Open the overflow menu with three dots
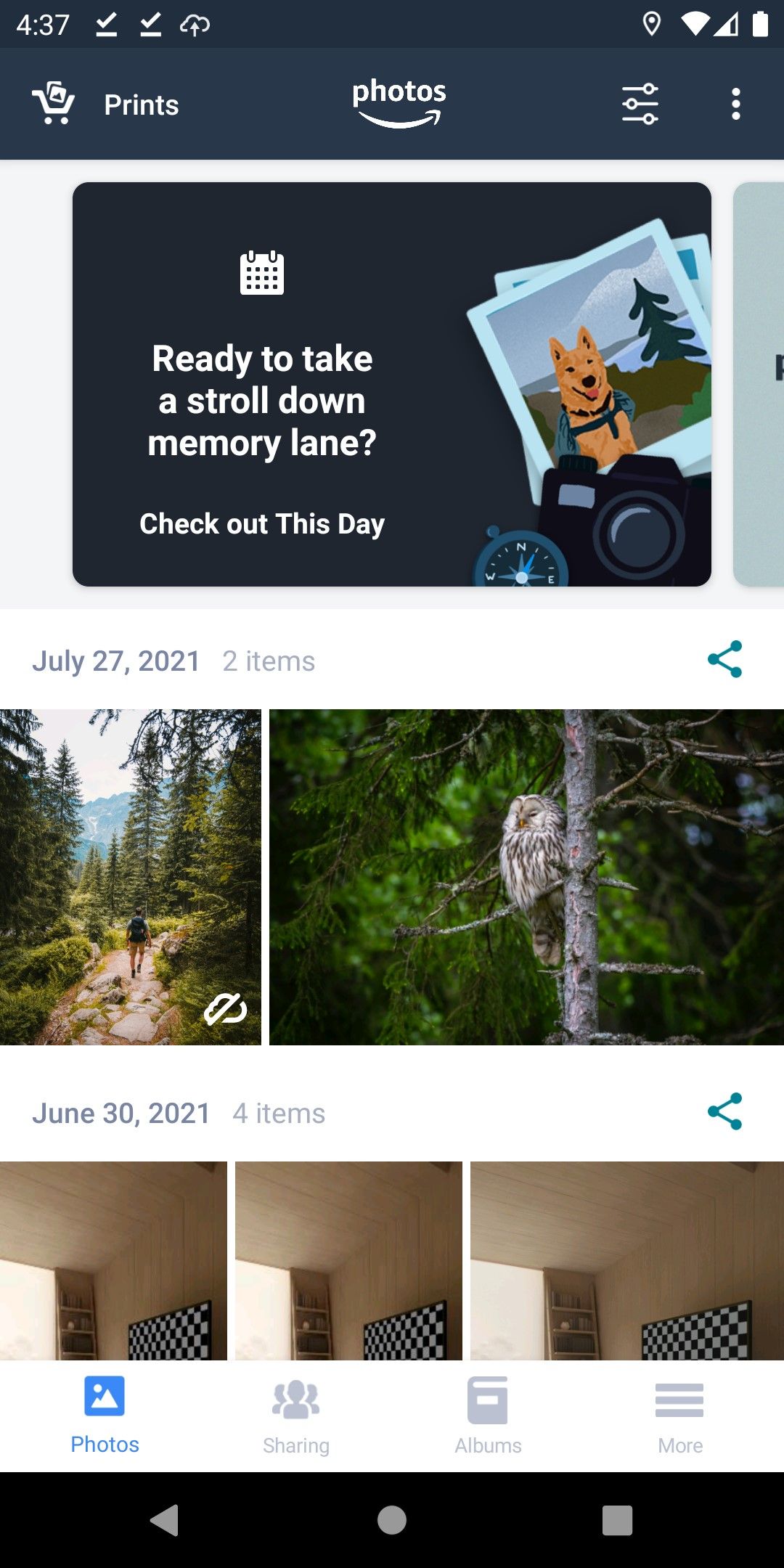The height and width of the screenshot is (1568, 784). (735, 103)
